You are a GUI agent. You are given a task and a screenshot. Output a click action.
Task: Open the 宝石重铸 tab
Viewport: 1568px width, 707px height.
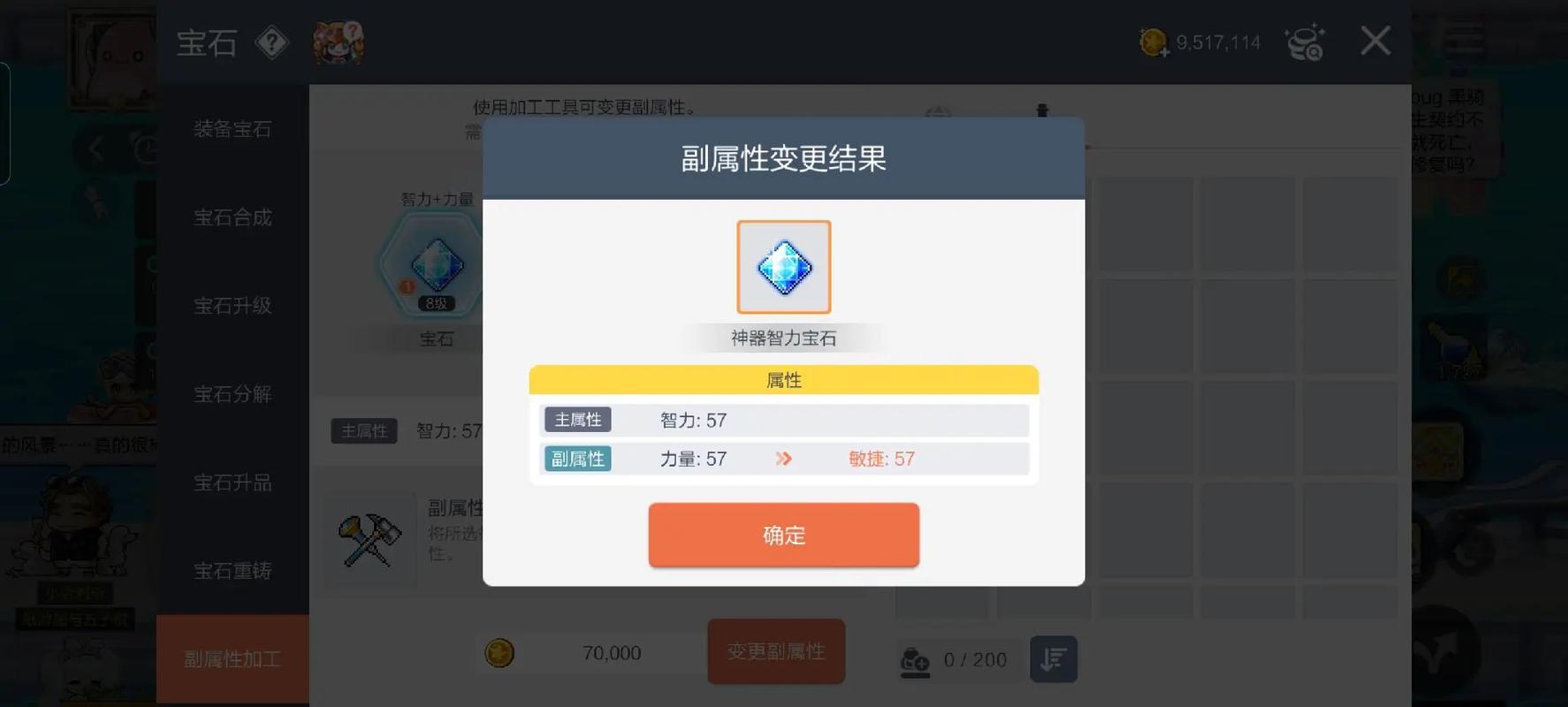[232, 571]
